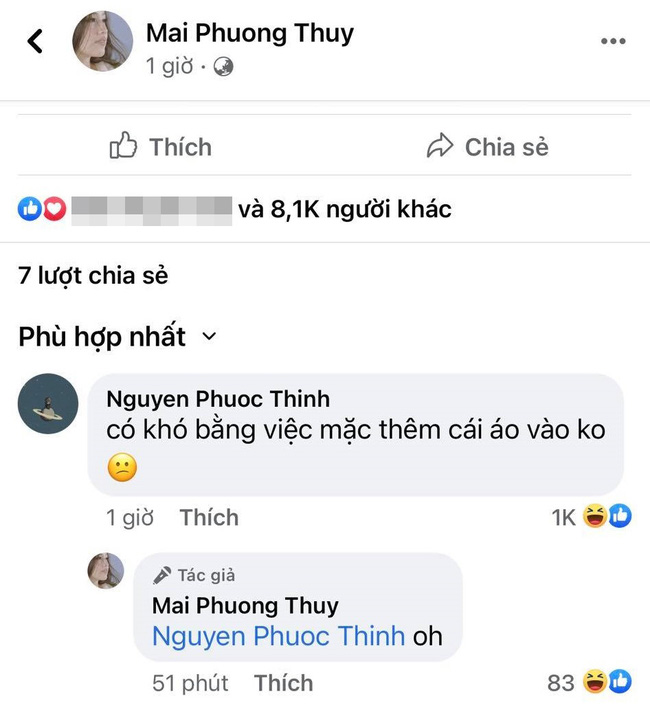Open tagged Nguyen Phuoc Thinh link in reply
Image resolution: width=650 pixels, height=707 pixels.
[x=278, y=636]
